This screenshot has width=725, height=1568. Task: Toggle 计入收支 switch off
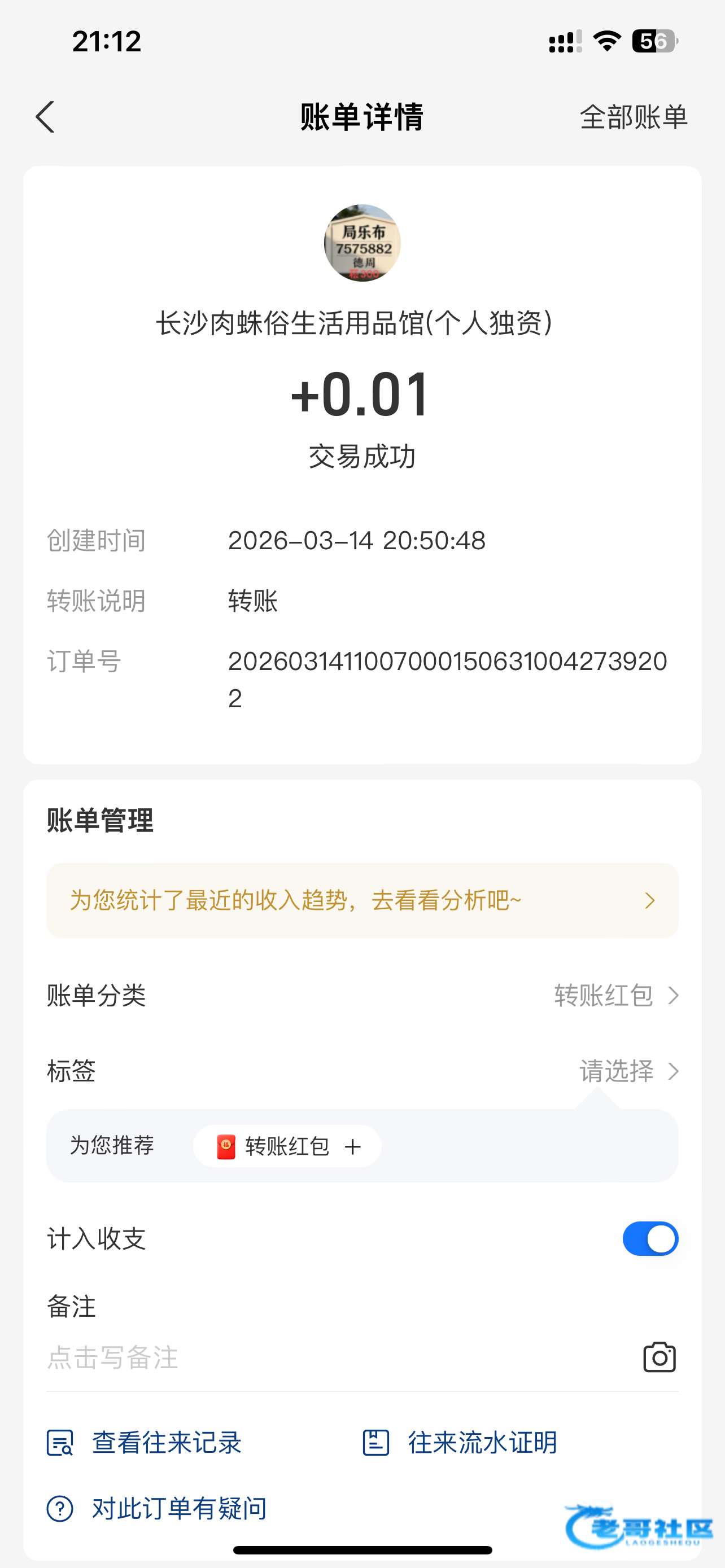click(650, 1239)
